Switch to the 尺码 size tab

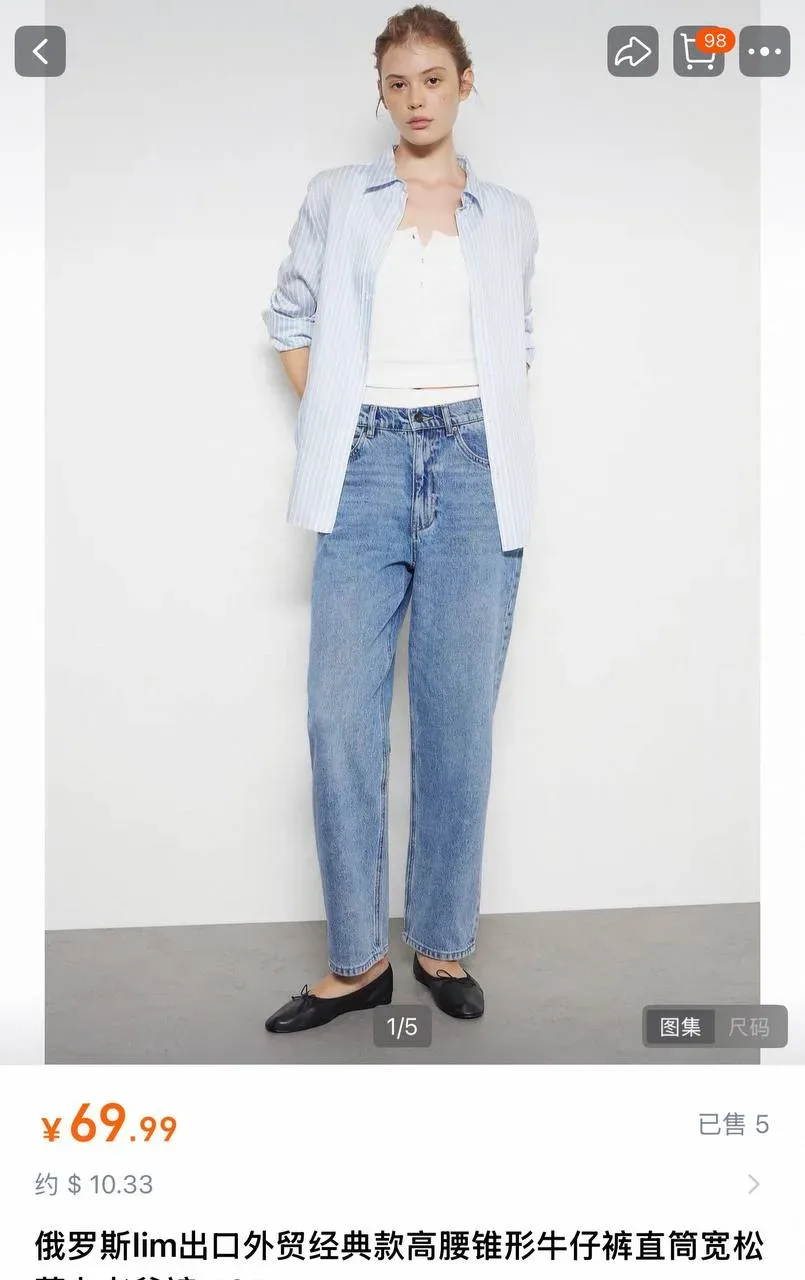pyautogui.click(x=748, y=1026)
